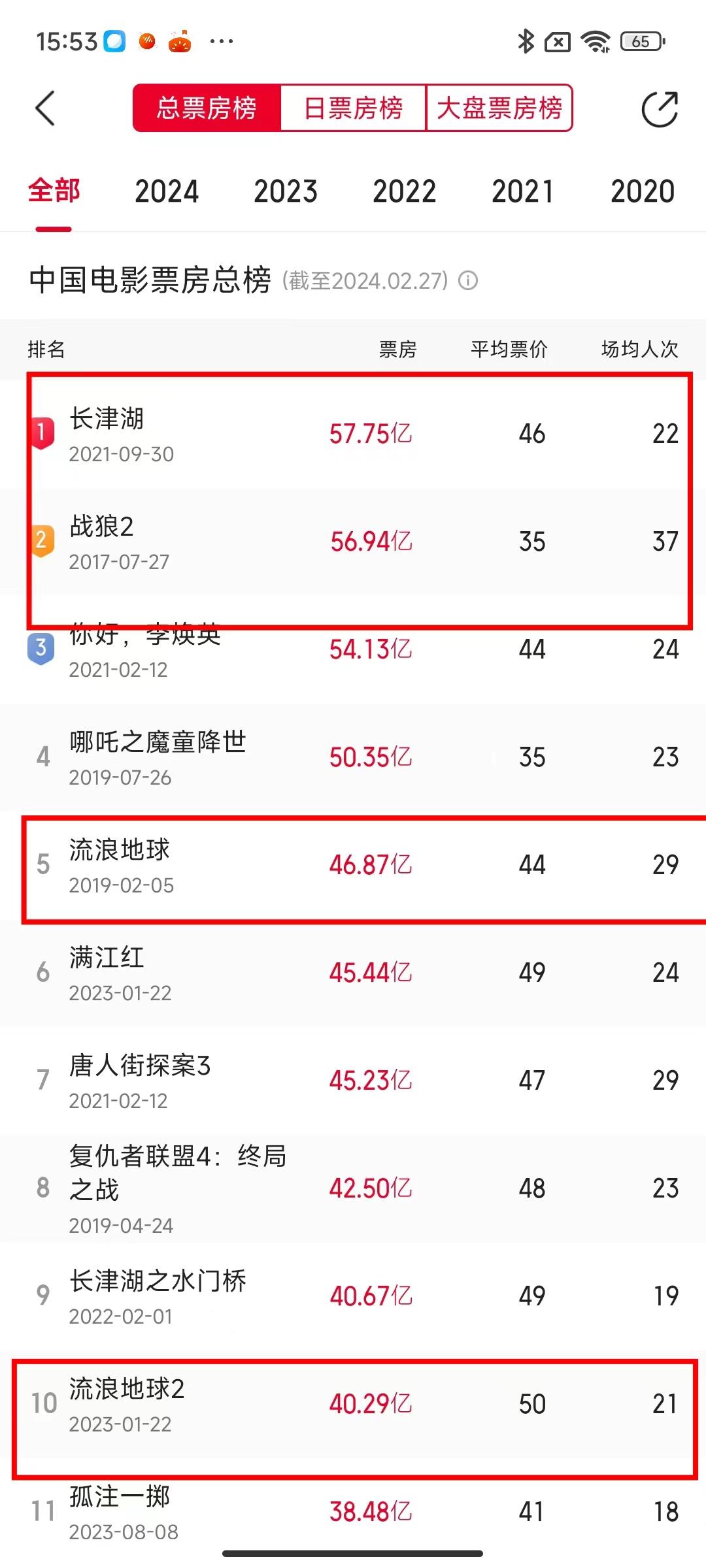706x1568 pixels.
Task: Tap the info icon next to 截至2024.02.27
Action: (x=468, y=278)
